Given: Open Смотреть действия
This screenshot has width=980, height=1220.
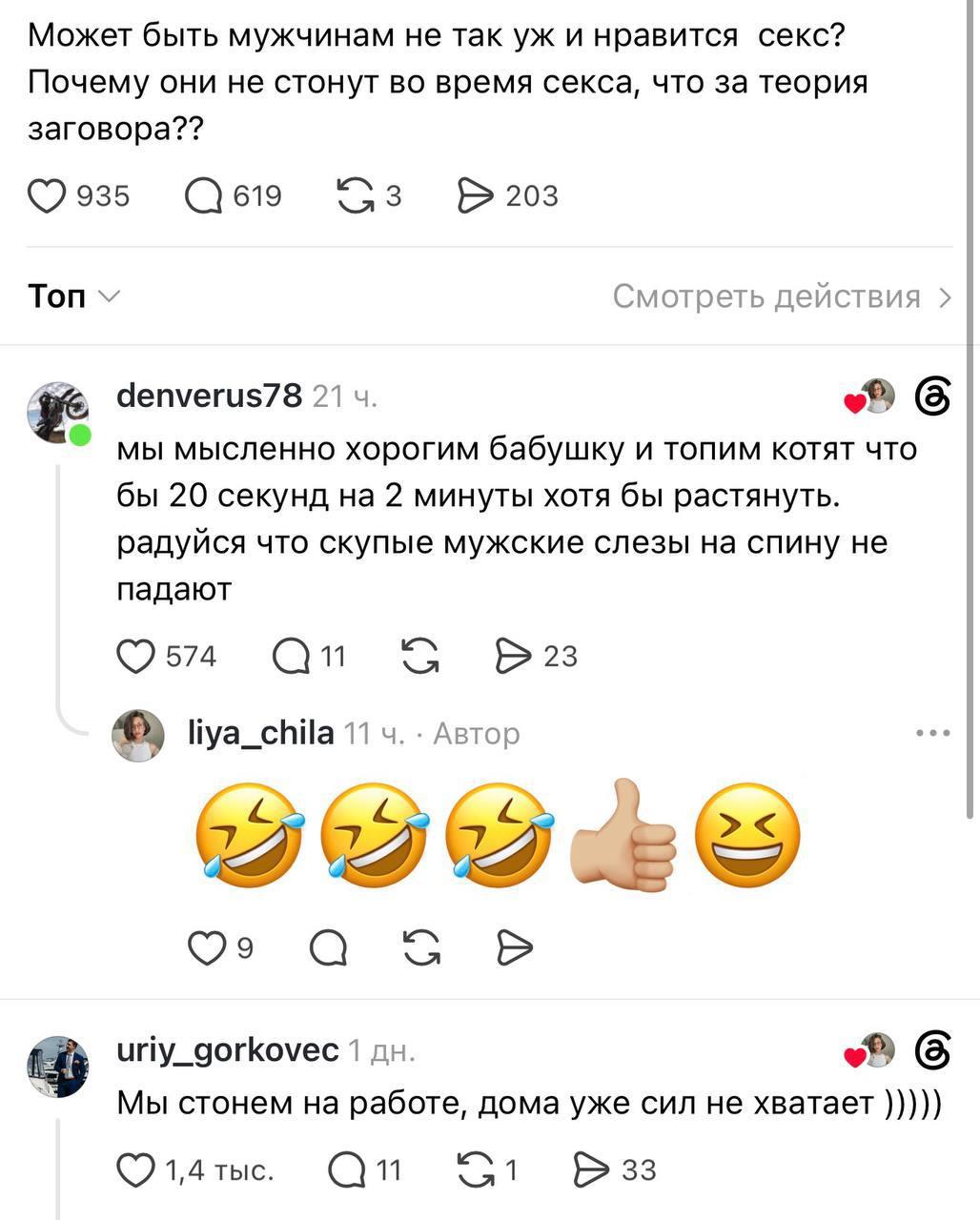Looking at the screenshot, I should (x=782, y=296).
